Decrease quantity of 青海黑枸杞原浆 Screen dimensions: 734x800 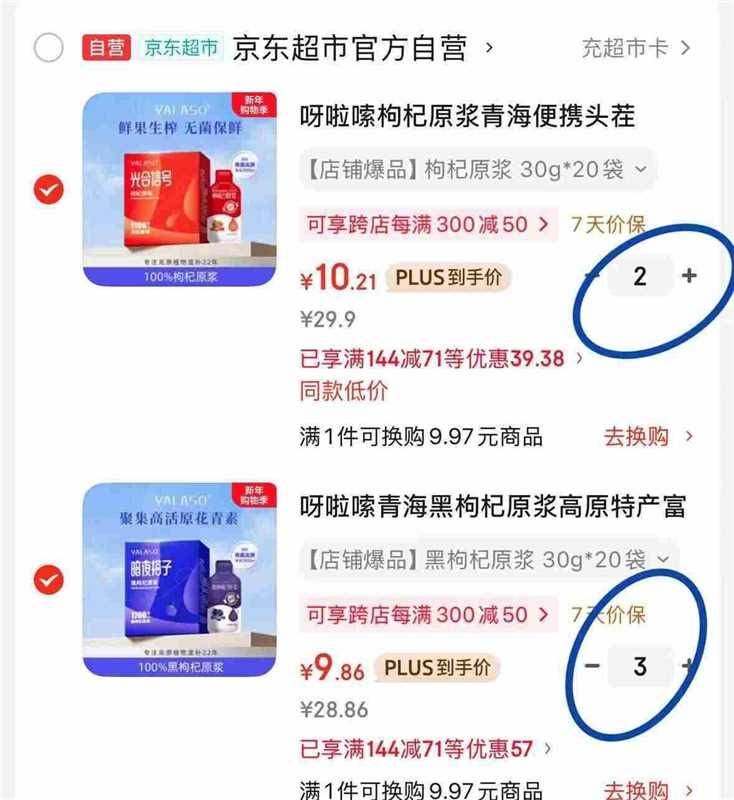(x=592, y=665)
